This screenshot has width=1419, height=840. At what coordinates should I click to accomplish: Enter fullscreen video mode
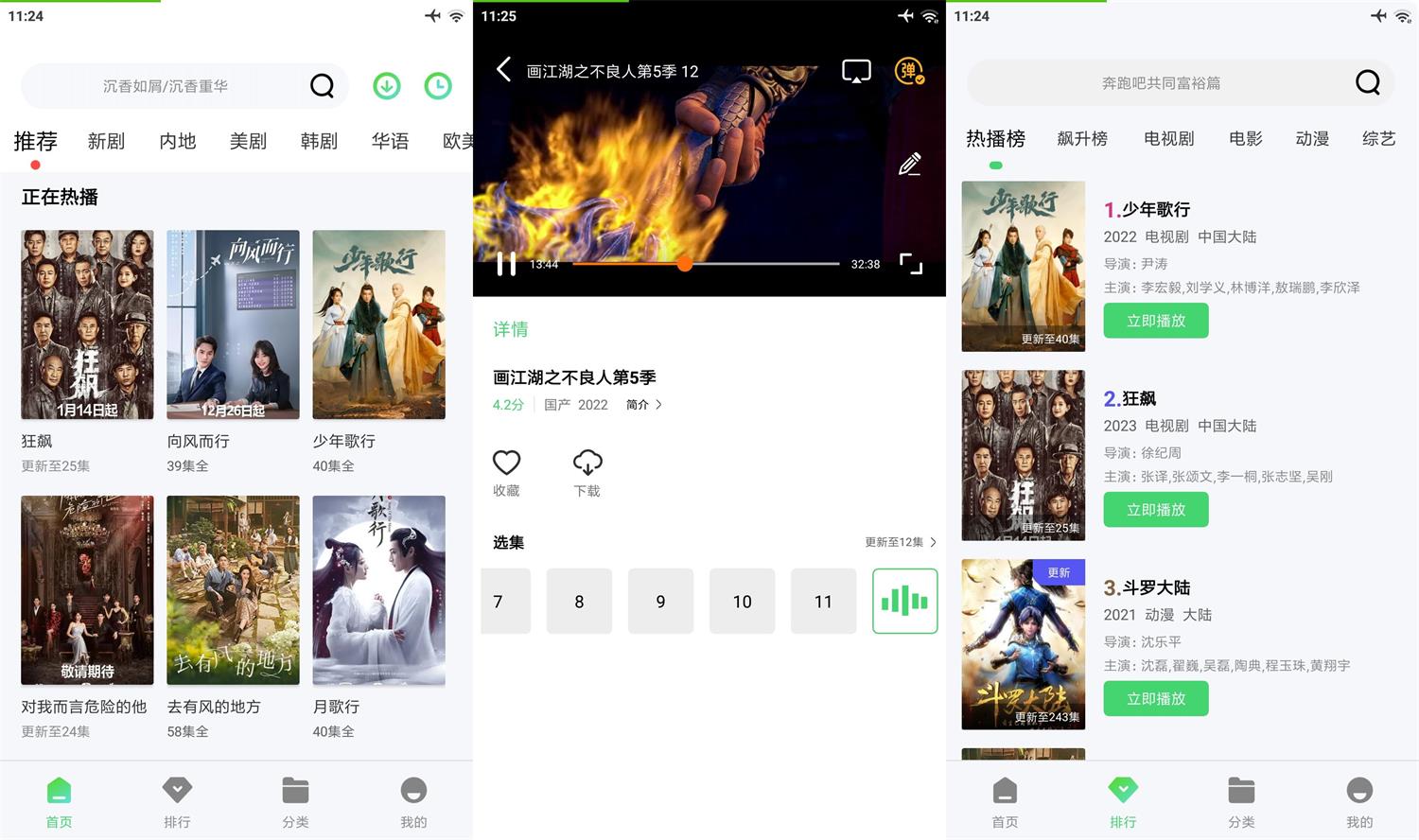pos(910,264)
